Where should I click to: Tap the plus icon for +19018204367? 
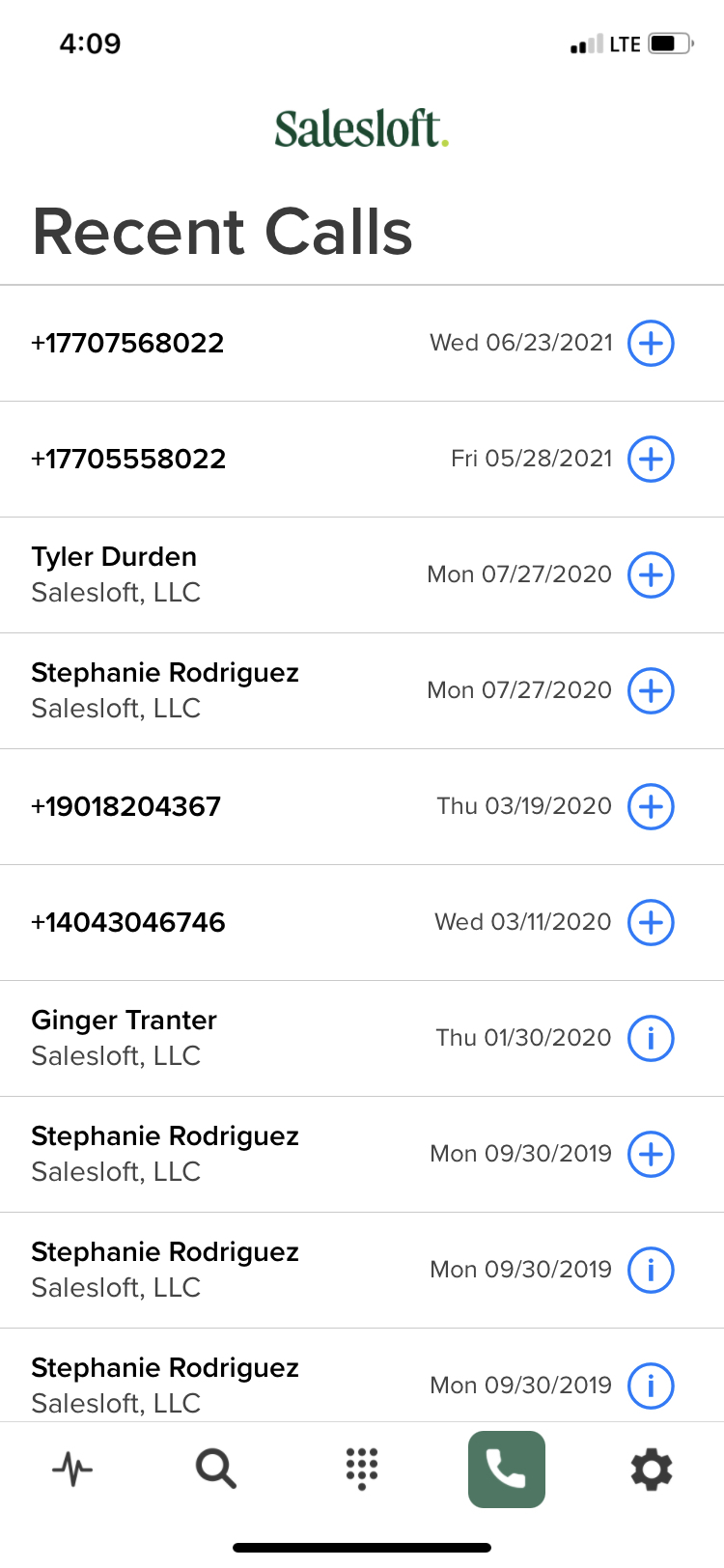652,806
